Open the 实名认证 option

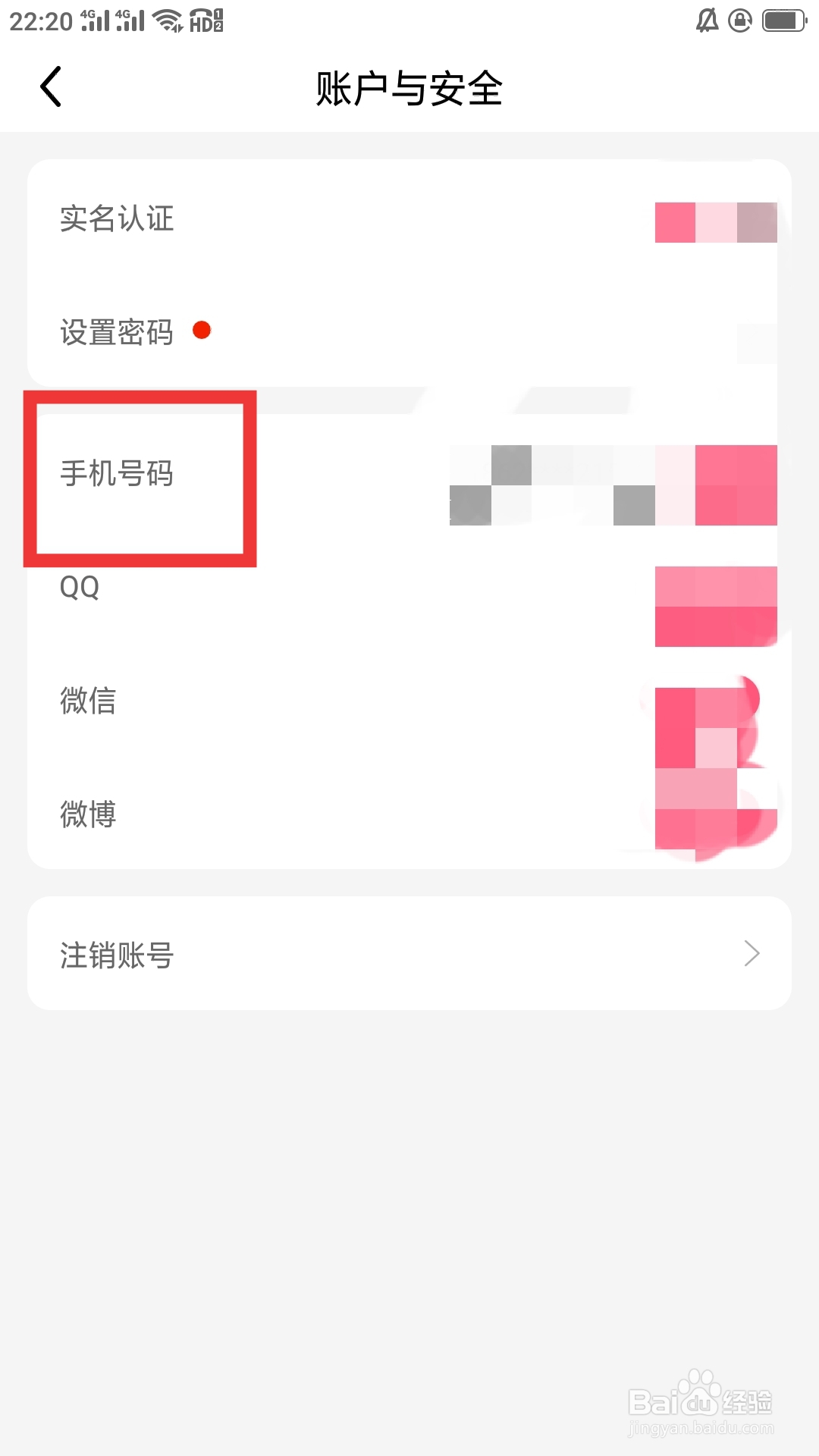118,220
